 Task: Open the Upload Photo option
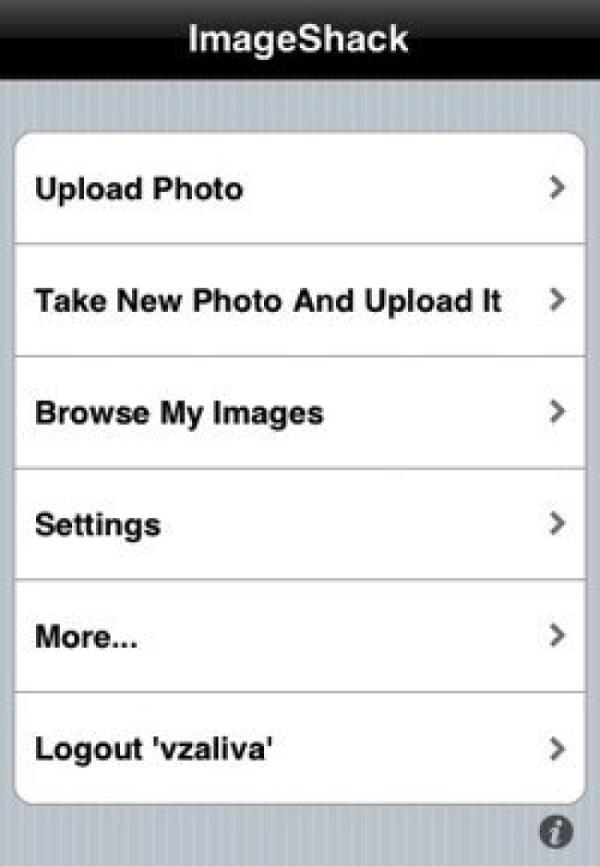coord(299,188)
